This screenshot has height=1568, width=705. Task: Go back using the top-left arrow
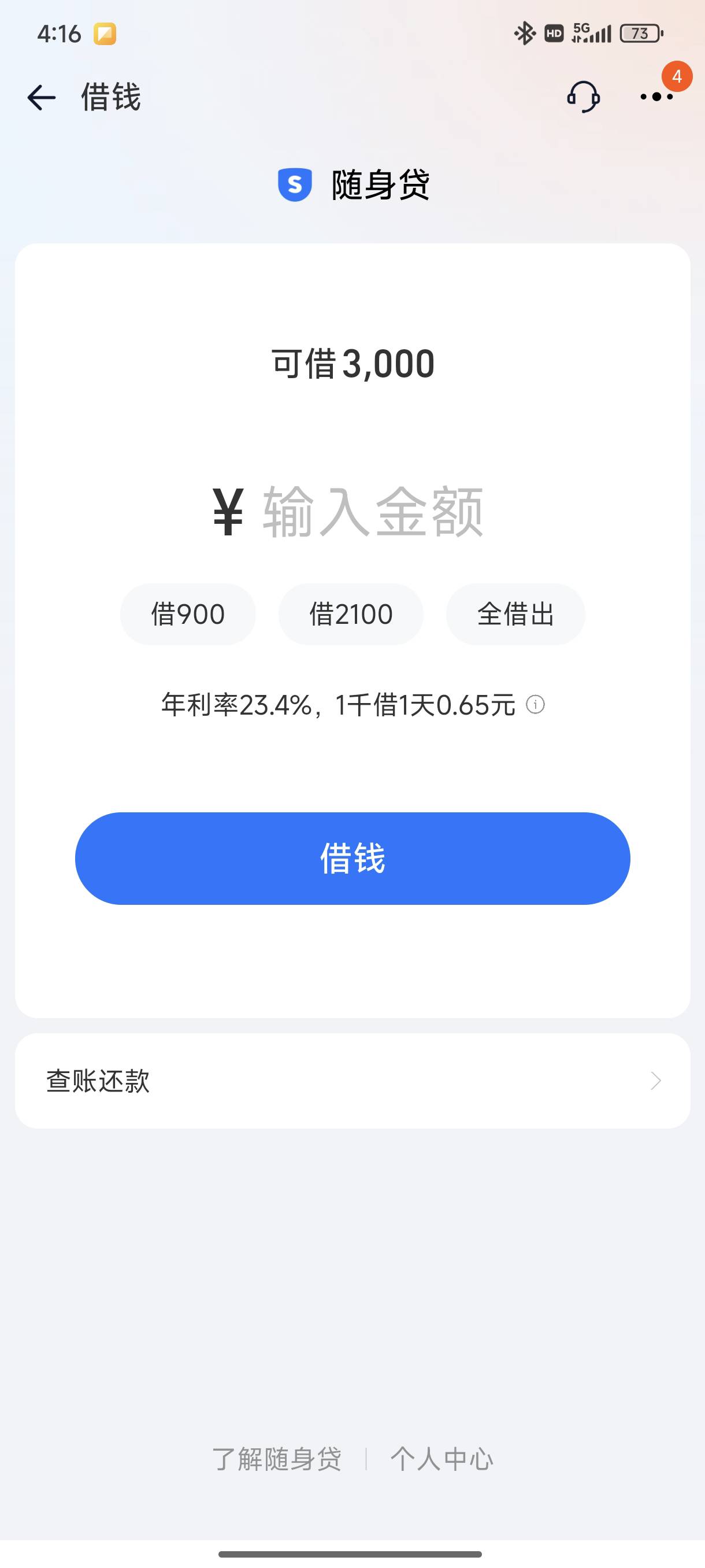pyautogui.click(x=42, y=97)
